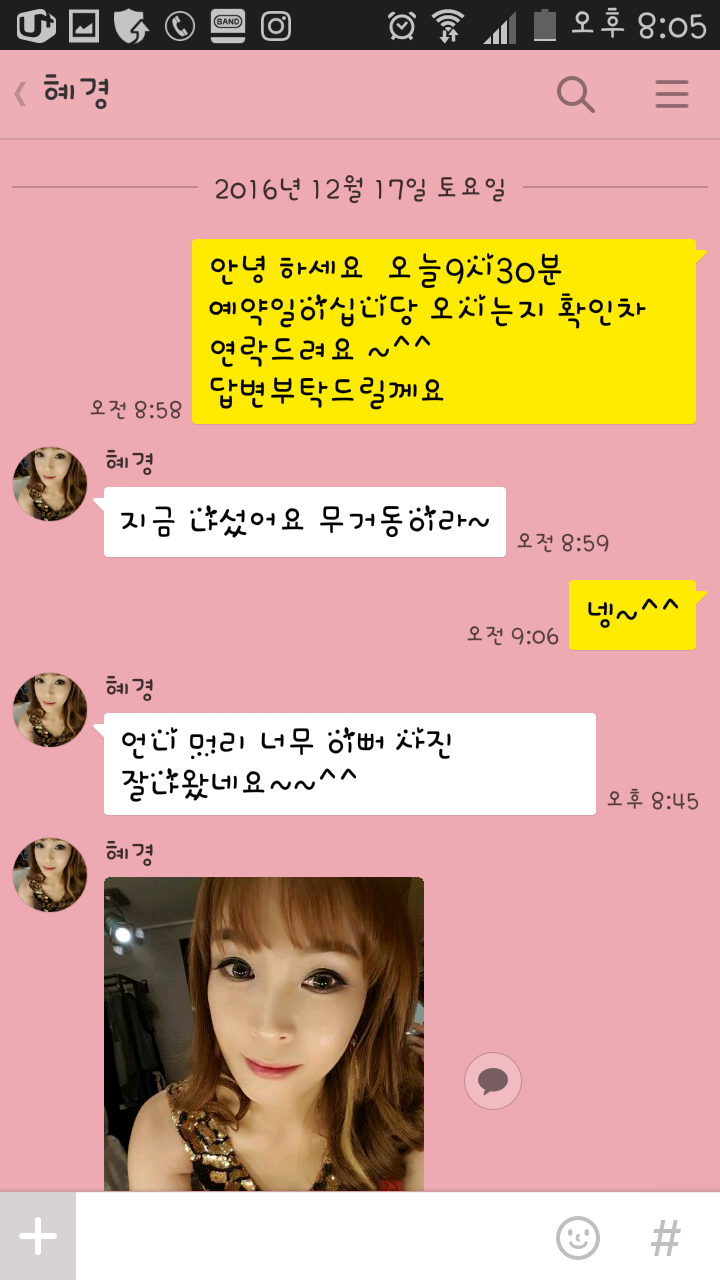Tap the hashtag search icon
The width and height of the screenshot is (720, 1280).
pyautogui.click(x=665, y=1238)
